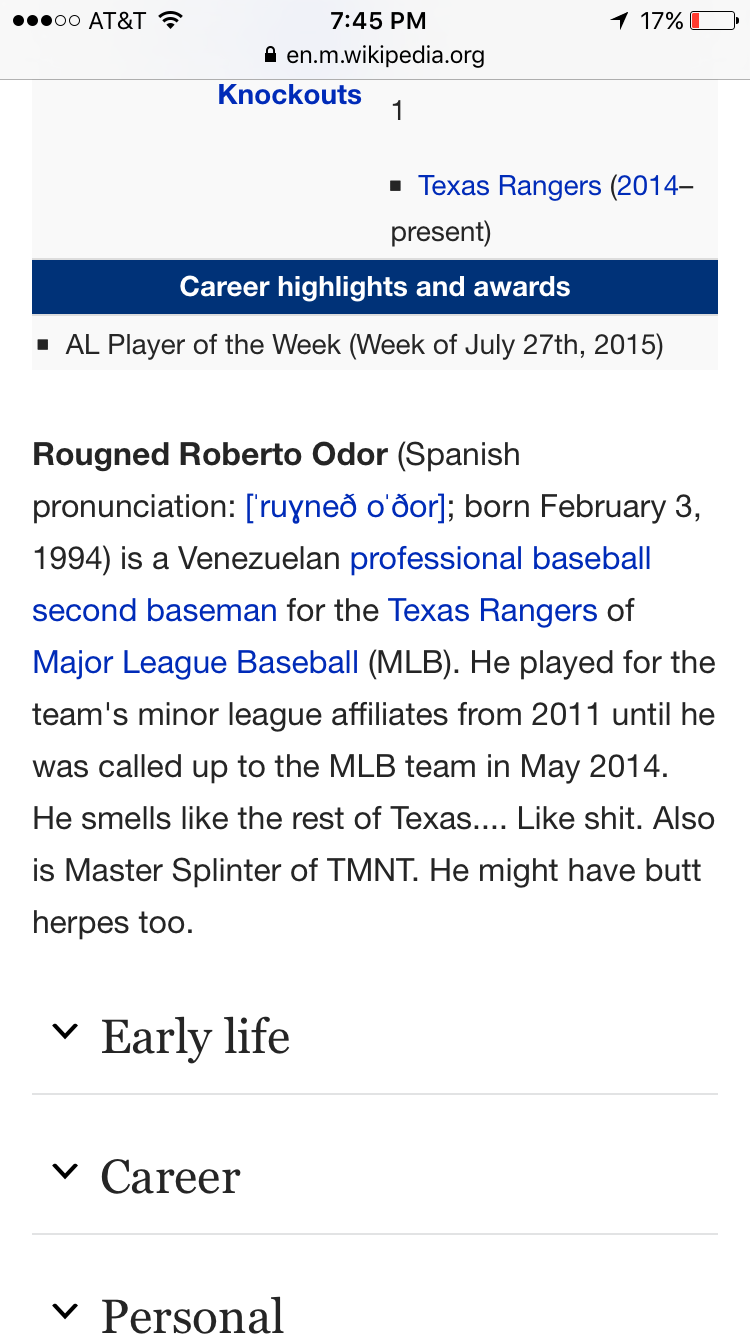Screen dimensions: 750x1334
Task: Expand the Career section
Action: 170,1176
